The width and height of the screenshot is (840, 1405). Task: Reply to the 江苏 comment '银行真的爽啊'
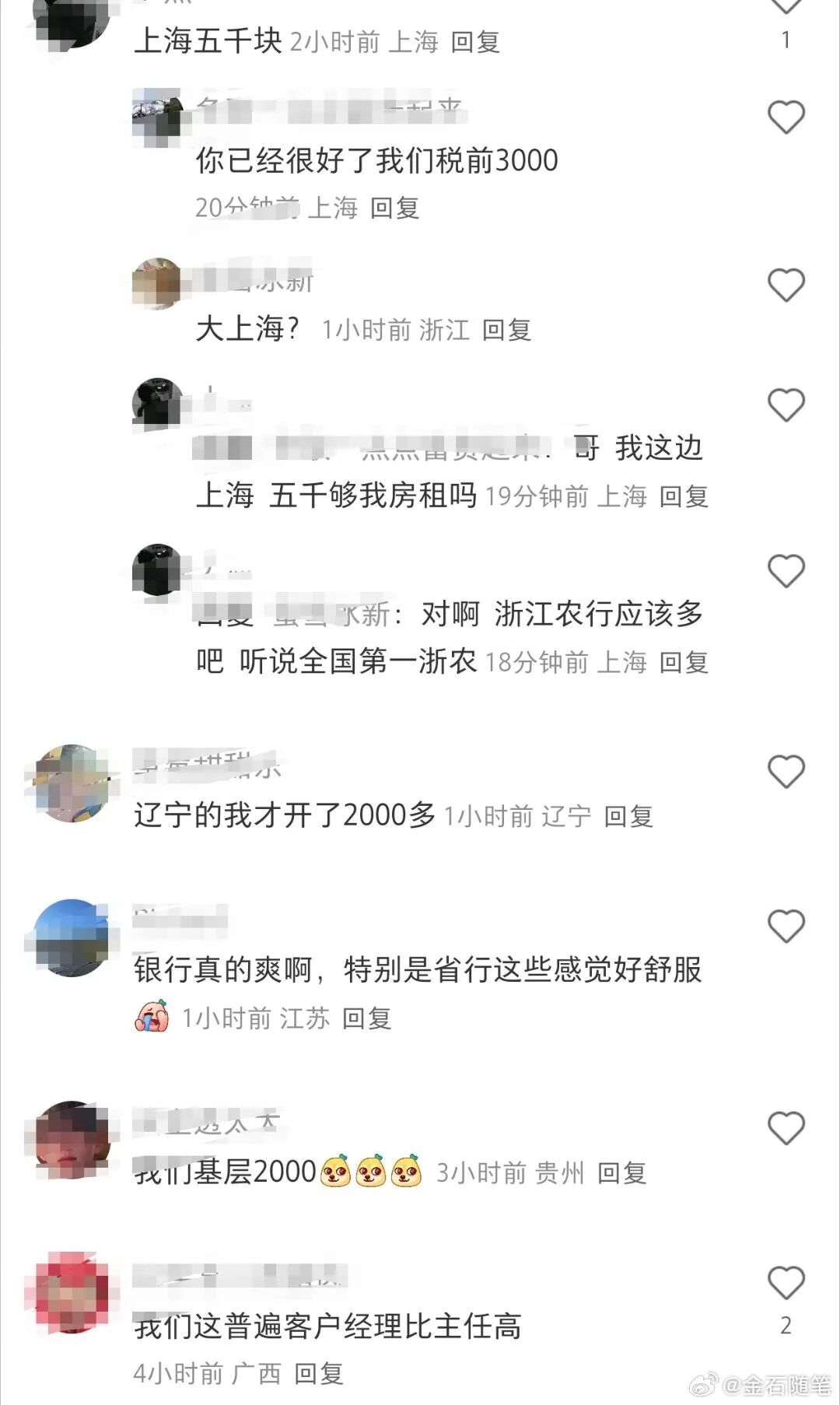(x=366, y=1018)
